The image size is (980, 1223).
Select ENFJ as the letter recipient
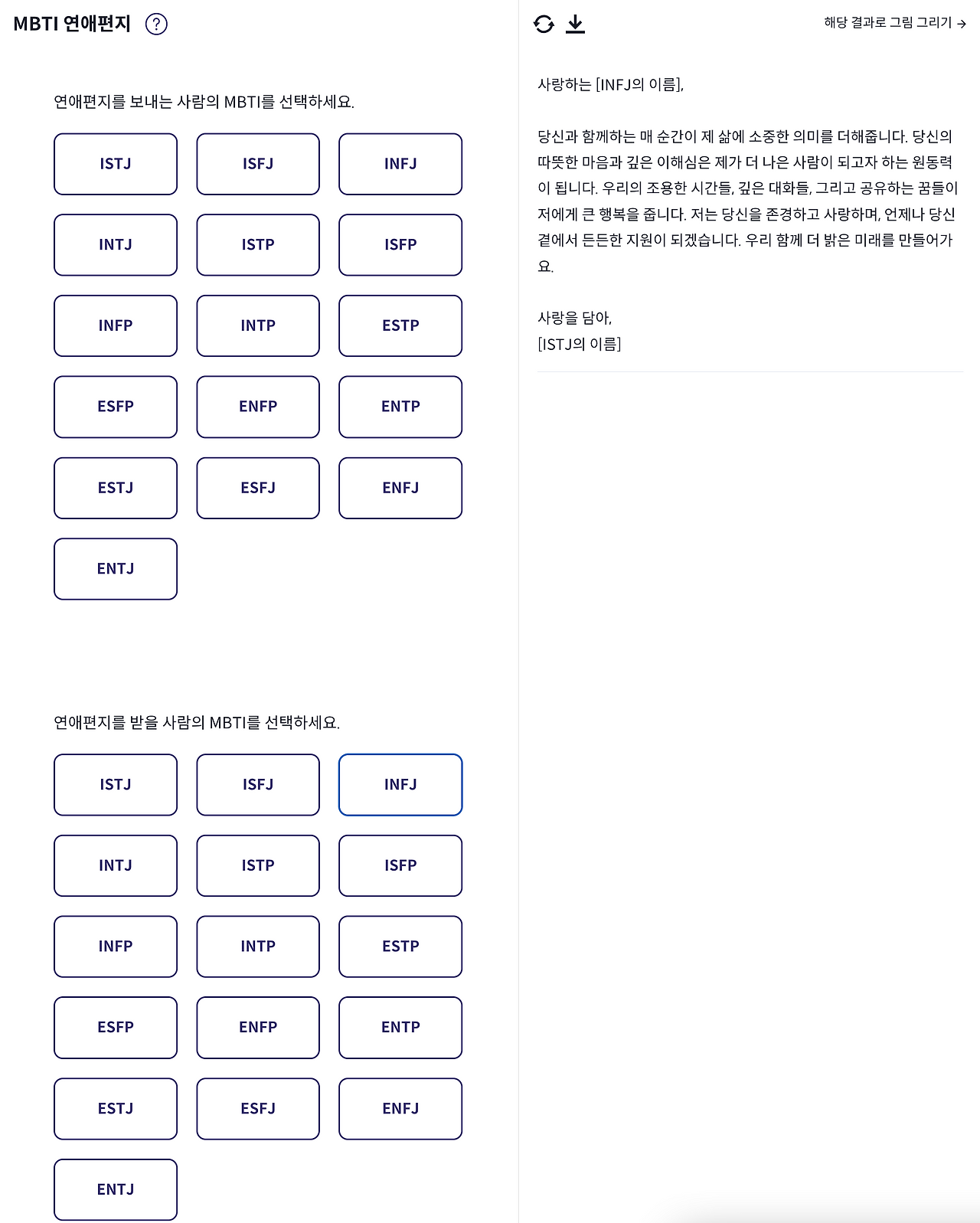[x=400, y=1108]
